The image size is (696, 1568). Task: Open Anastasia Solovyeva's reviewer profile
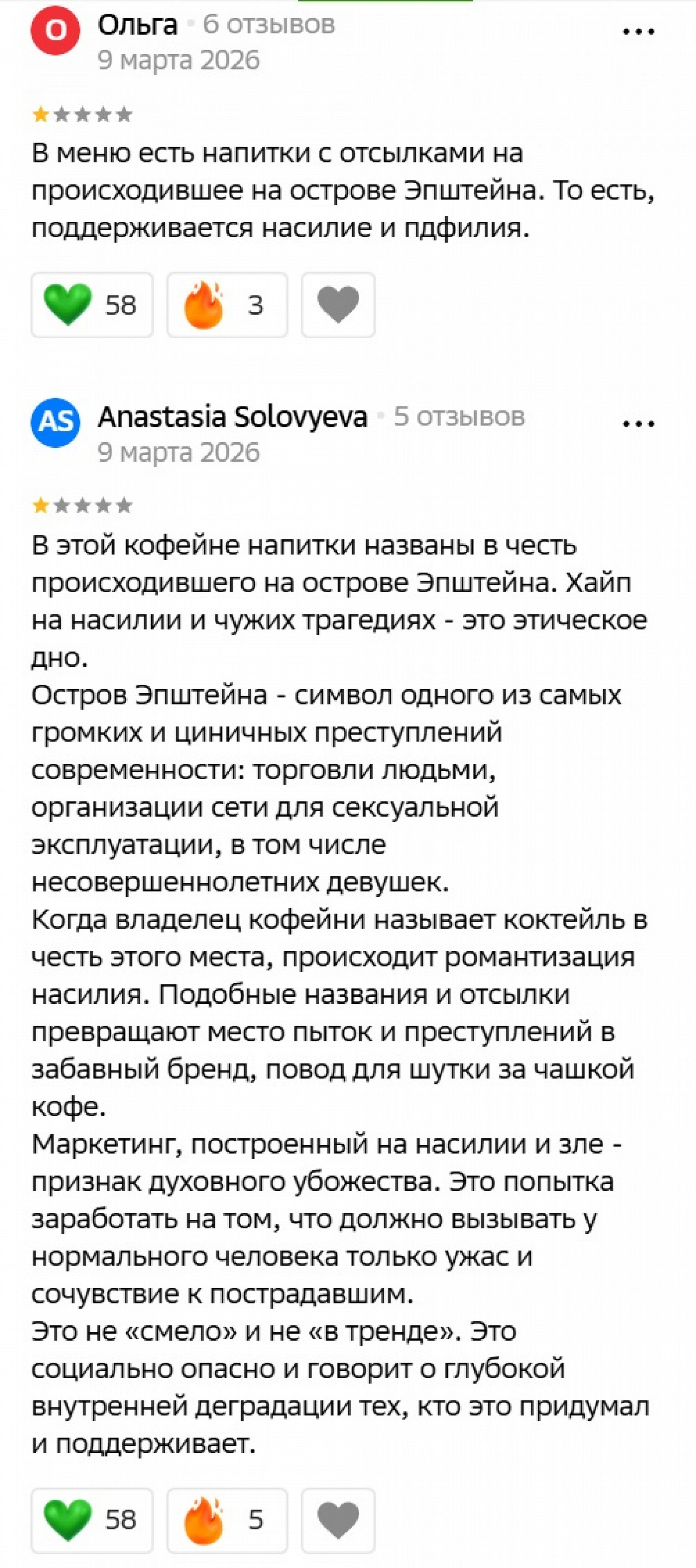pyautogui.click(x=232, y=417)
